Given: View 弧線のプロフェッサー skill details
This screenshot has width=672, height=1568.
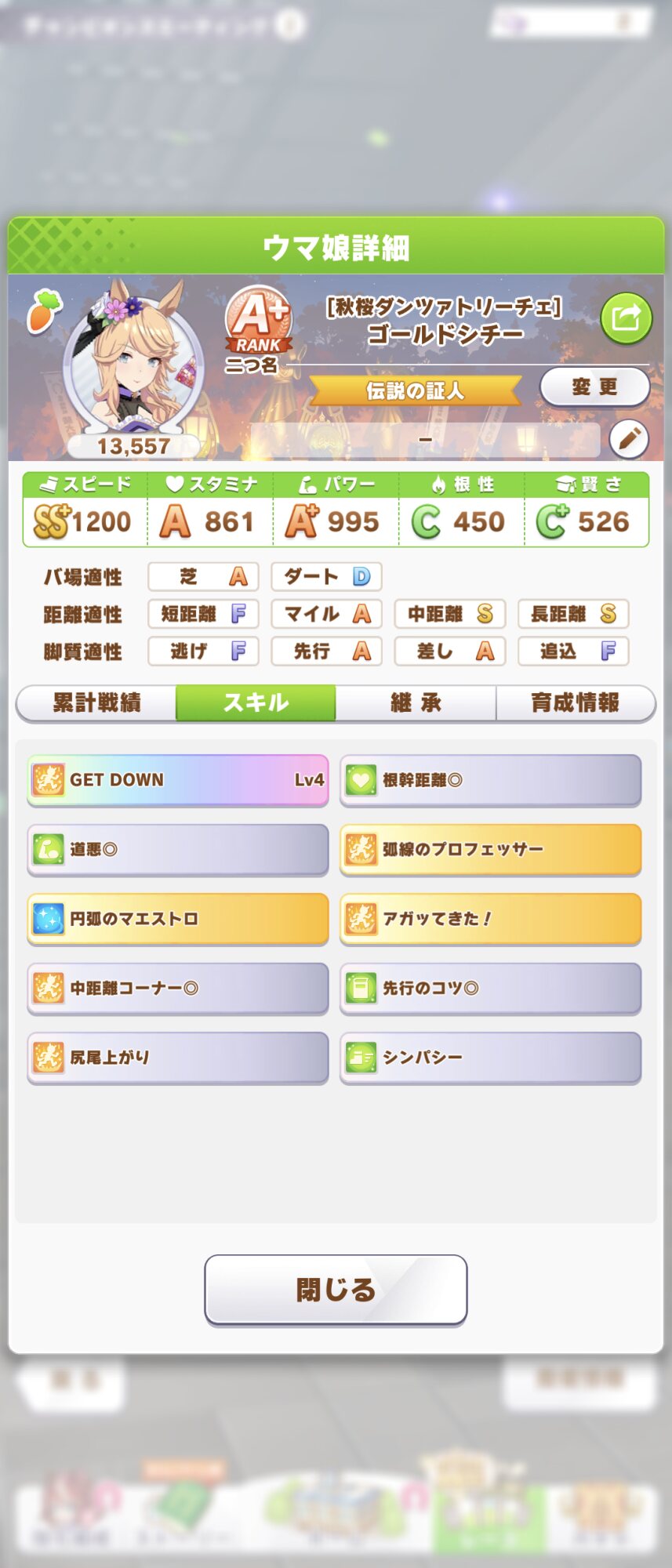Looking at the screenshot, I should (x=491, y=849).
